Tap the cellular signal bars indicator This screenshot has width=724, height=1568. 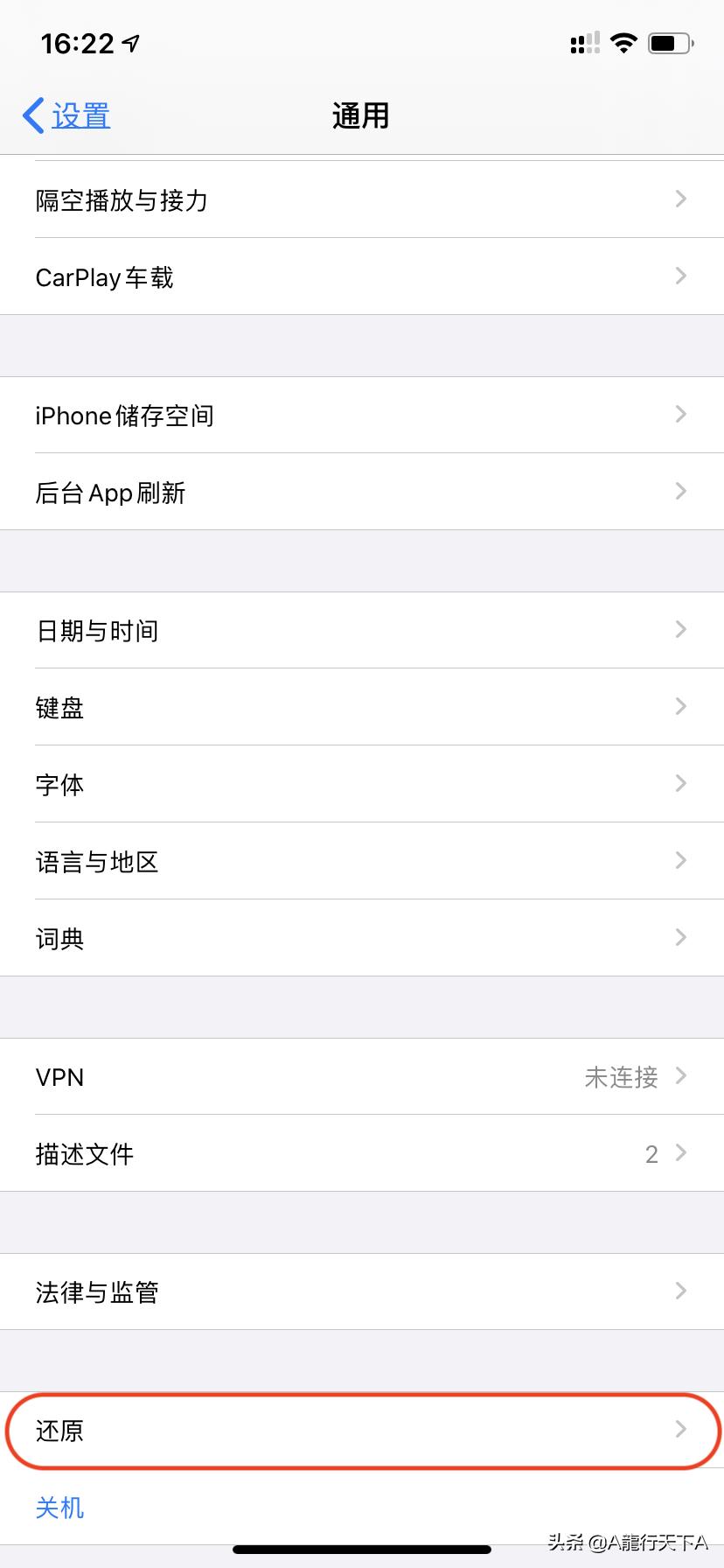582,42
